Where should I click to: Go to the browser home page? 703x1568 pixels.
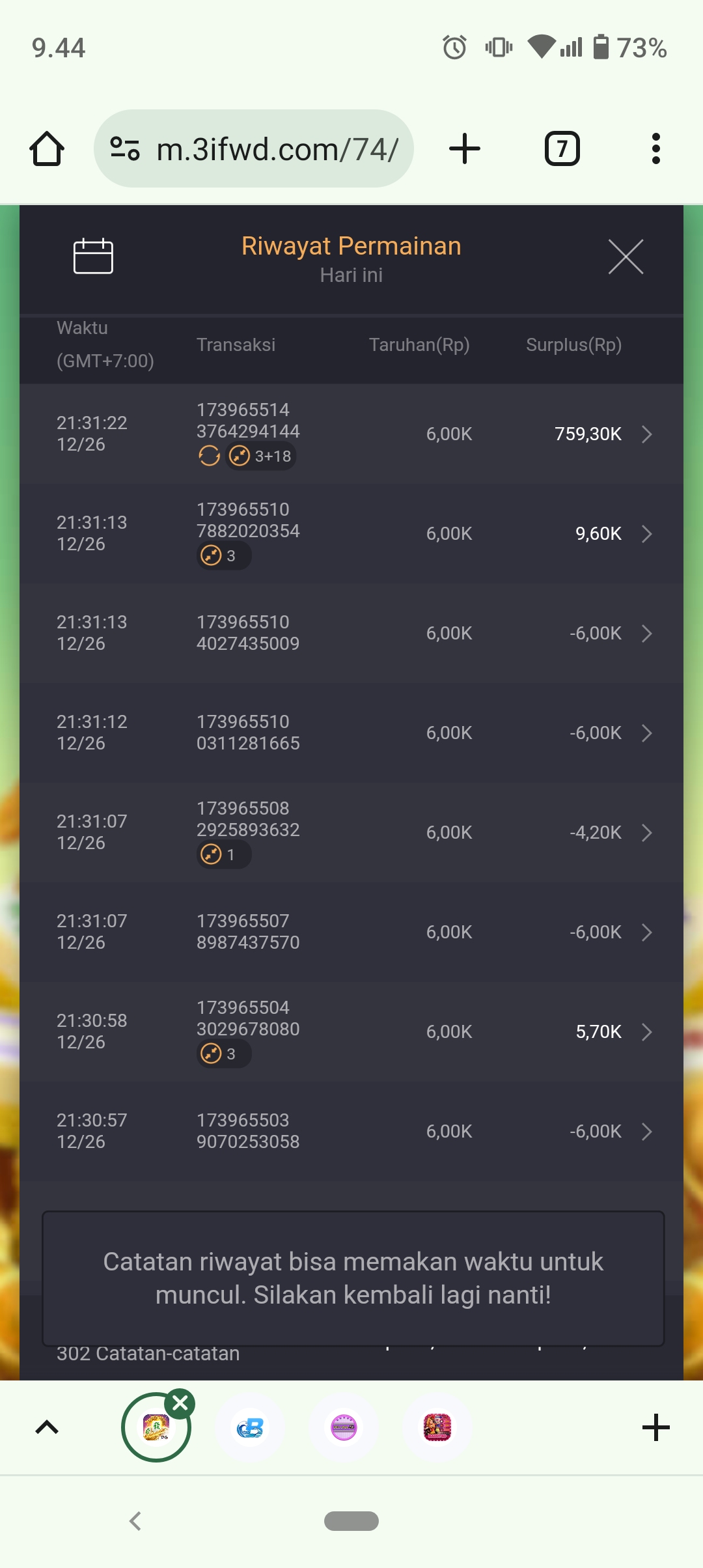pyautogui.click(x=47, y=149)
